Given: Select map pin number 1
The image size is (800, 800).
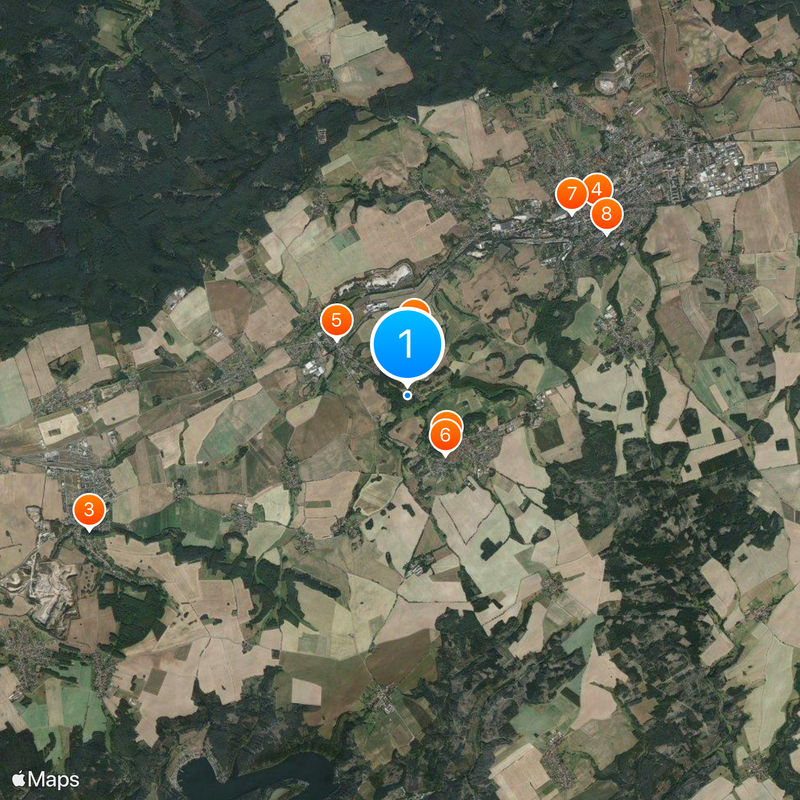Looking at the screenshot, I should (x=407, y=345).
